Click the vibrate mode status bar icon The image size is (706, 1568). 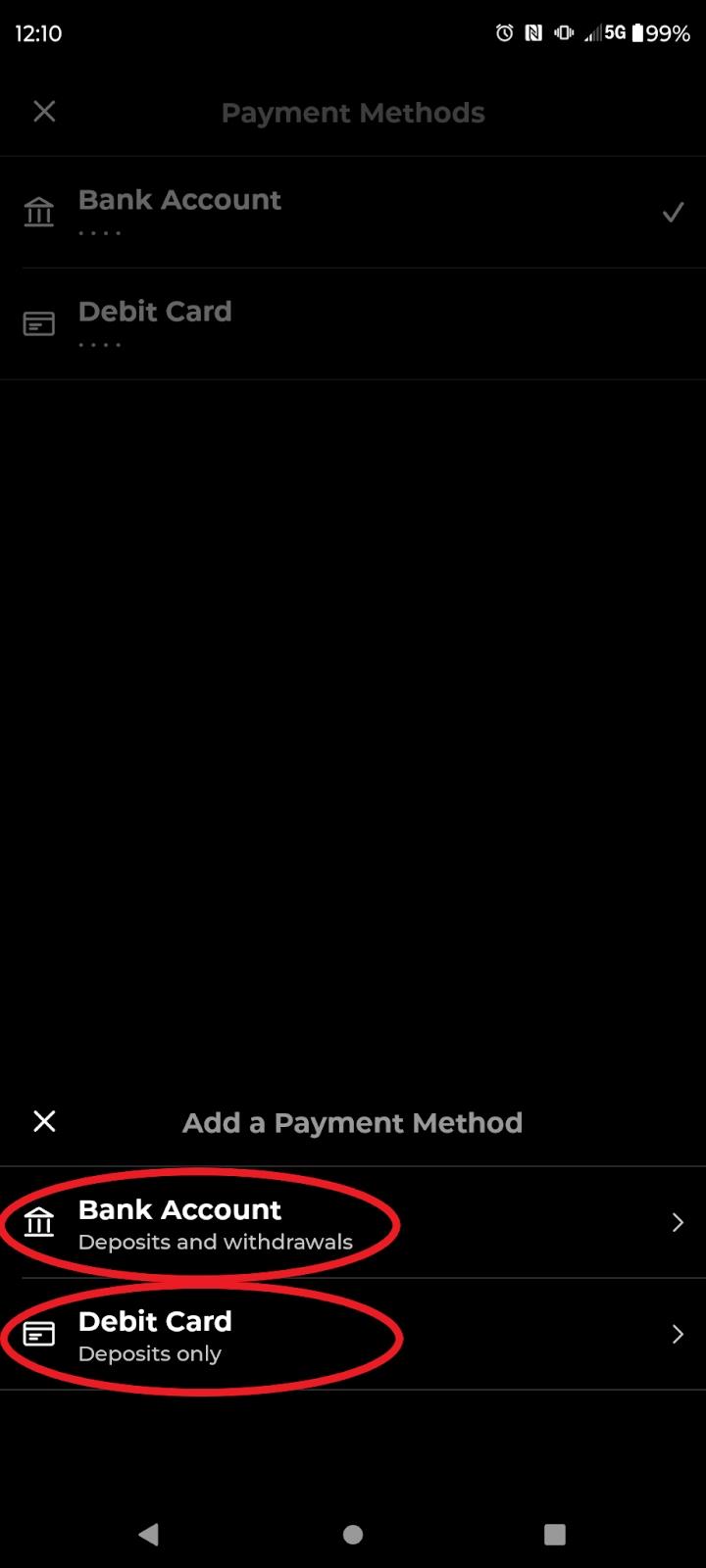point(564,32)
